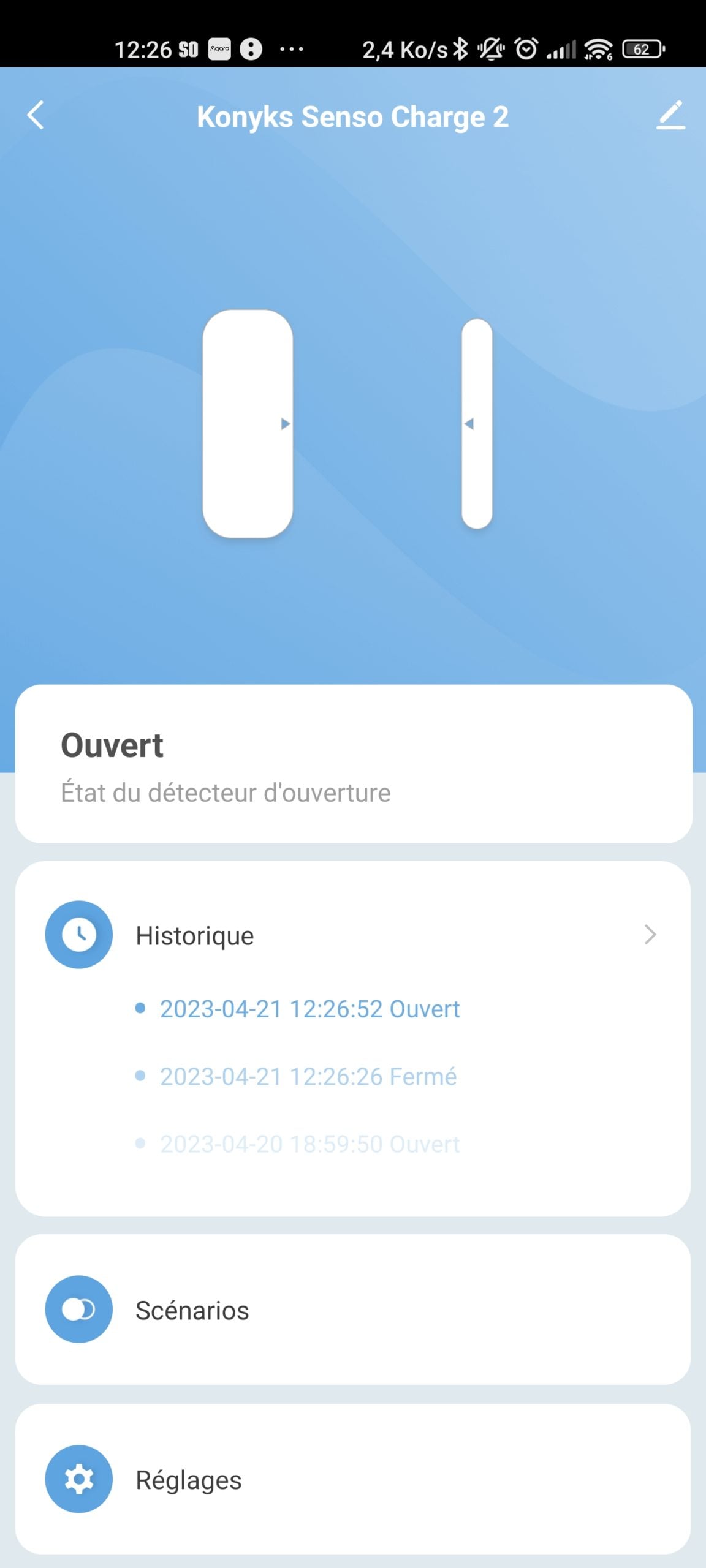Screen dimensions: 706x1568
Task: Open the Réglages settings row
Action: (352, 1480)
